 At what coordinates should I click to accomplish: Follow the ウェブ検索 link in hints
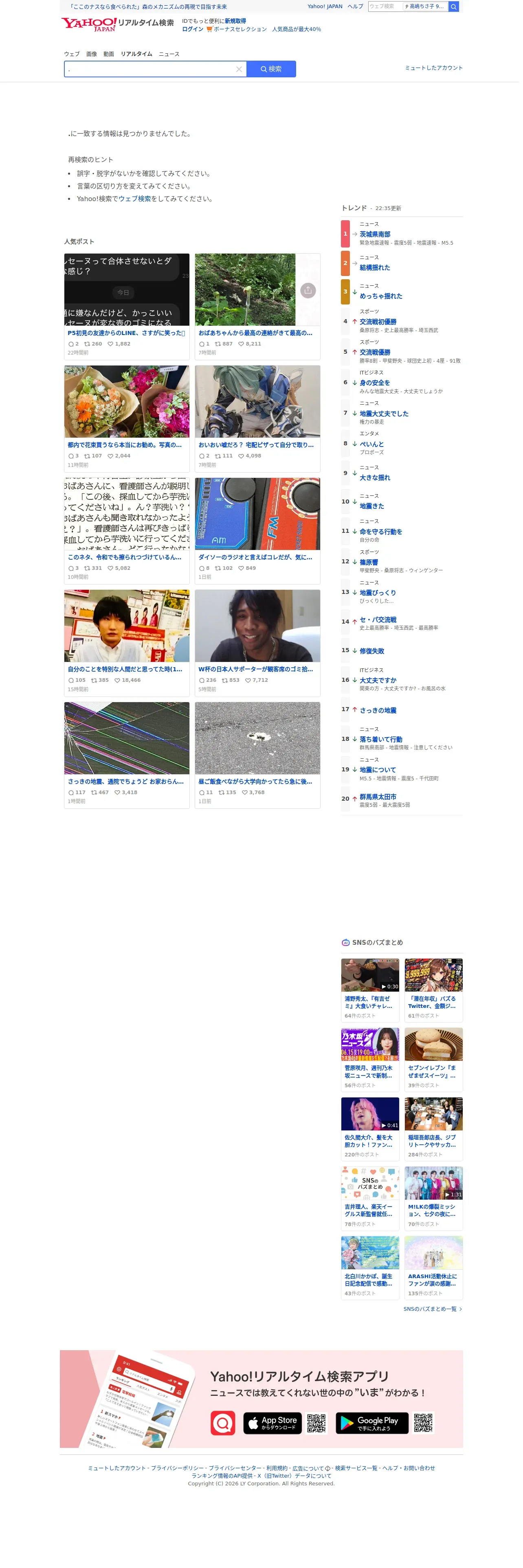click(136, 200)
